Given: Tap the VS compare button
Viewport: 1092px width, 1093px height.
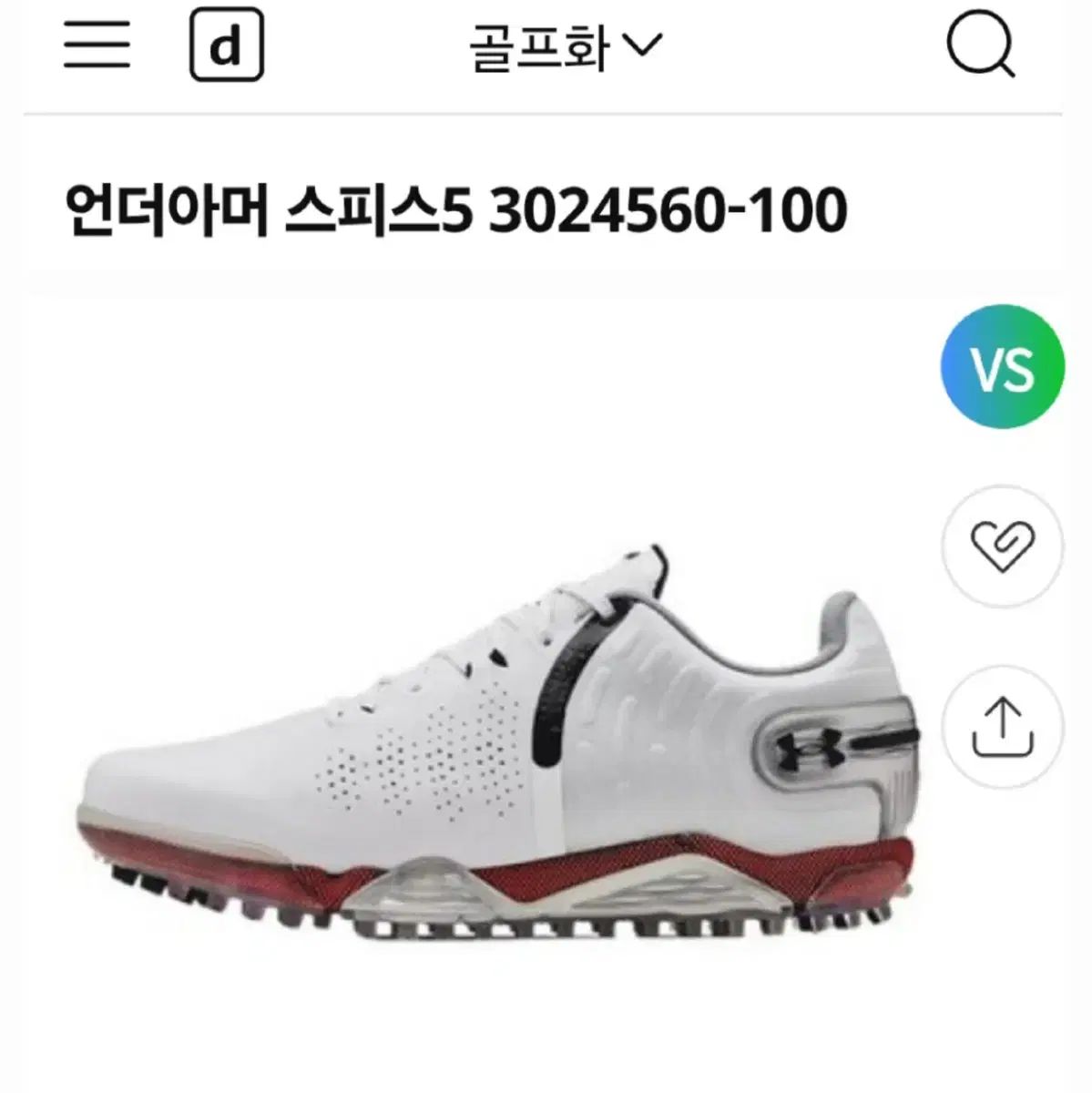Looking at the screenshot, I should (1002, 367).
